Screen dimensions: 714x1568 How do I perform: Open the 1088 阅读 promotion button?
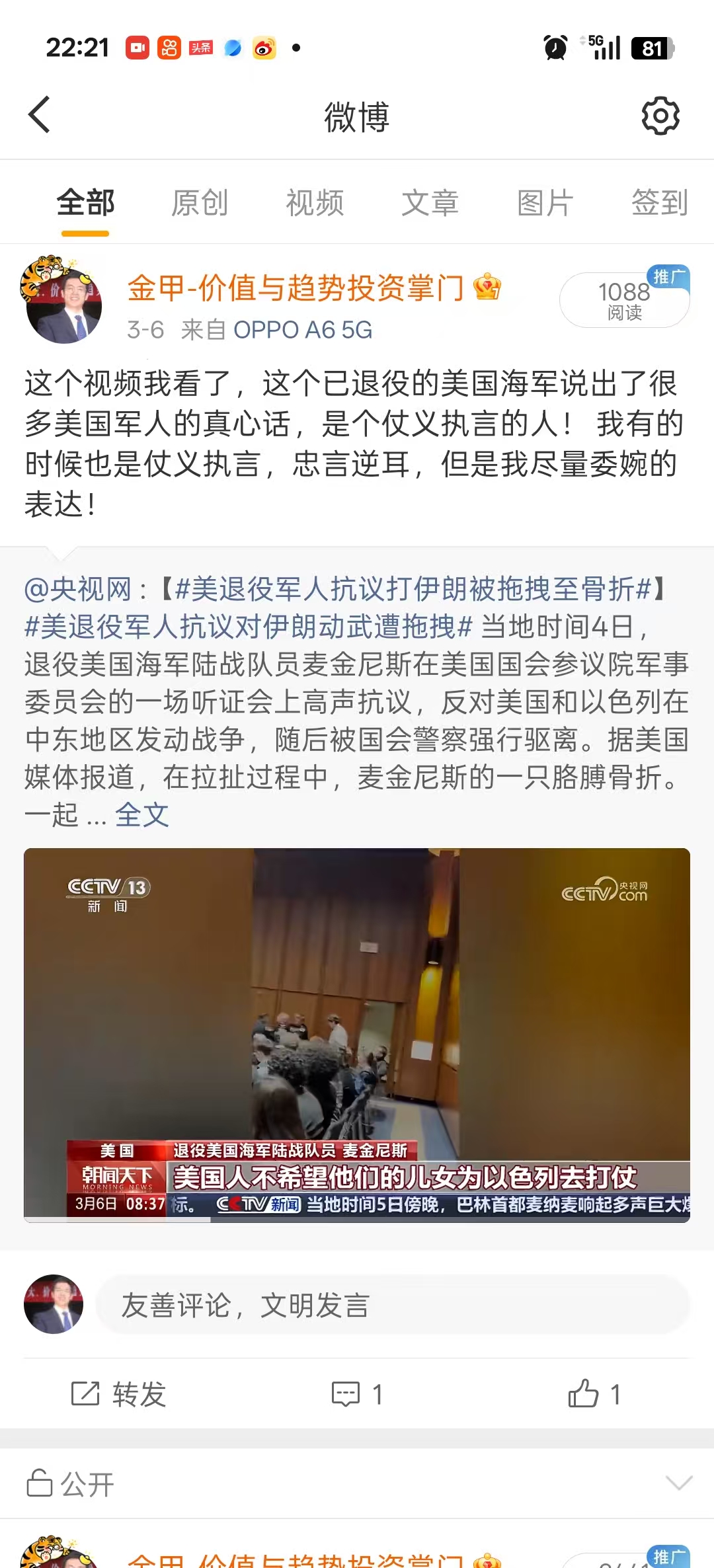624,299
